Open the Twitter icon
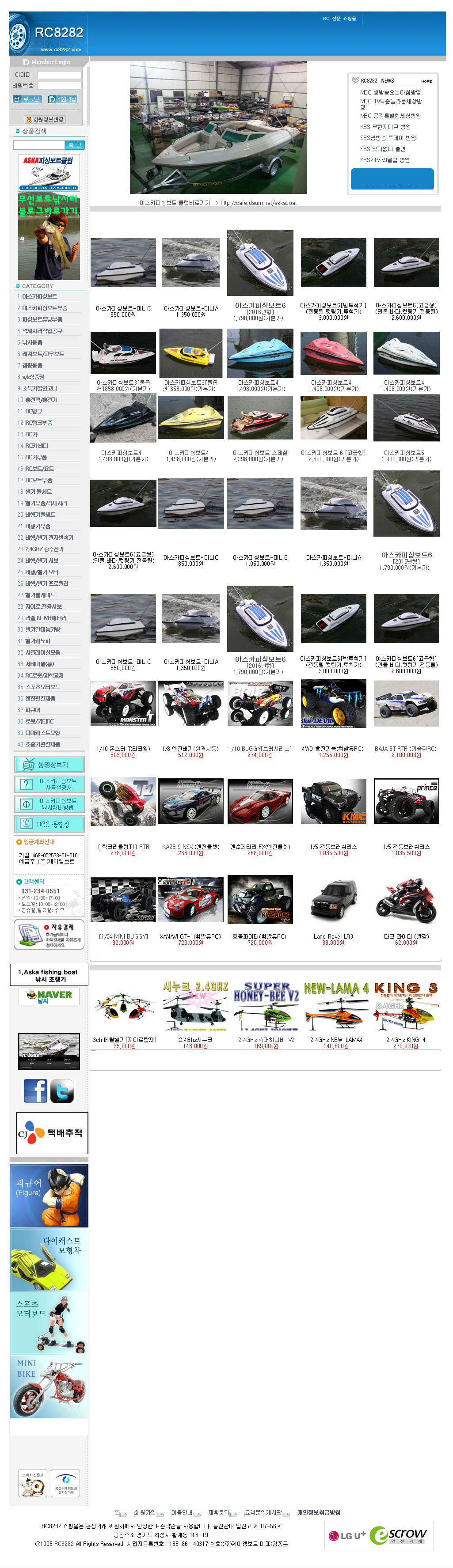This screenshot has width=453, height=1568. tap(62, 1091)
